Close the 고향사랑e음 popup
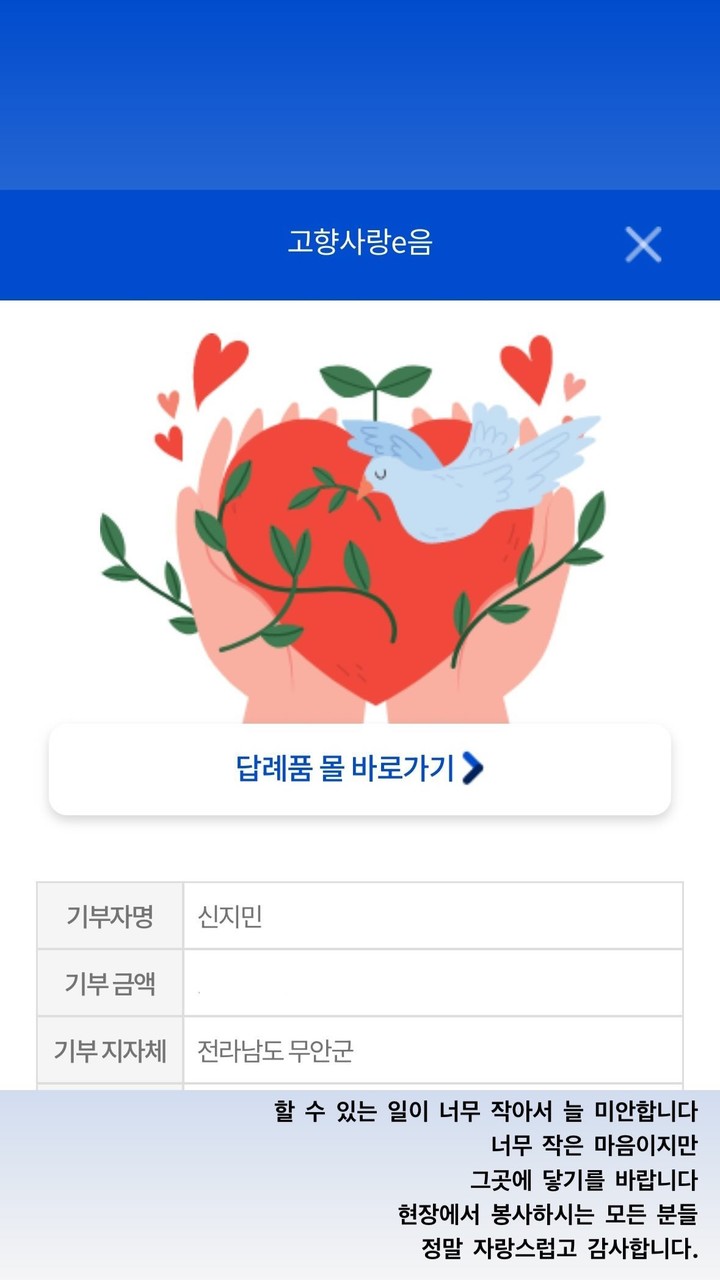Viewport: 720px width, 1280px height. pyautogui.click(x=643, y=244)
